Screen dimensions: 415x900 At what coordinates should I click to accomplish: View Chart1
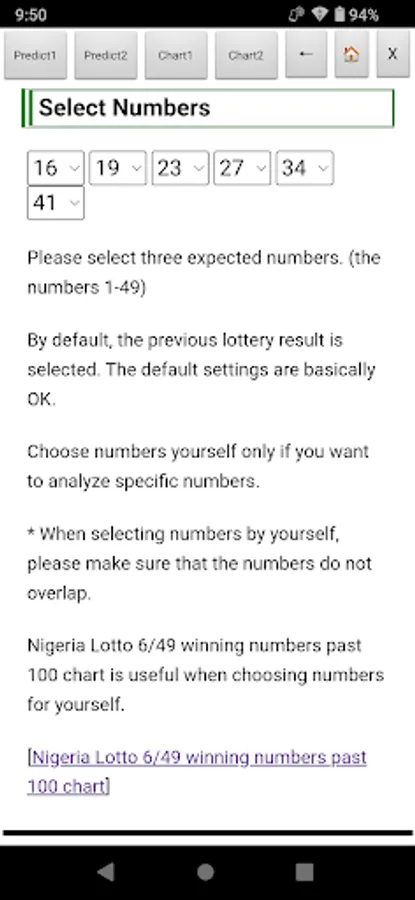pos(176,55)
